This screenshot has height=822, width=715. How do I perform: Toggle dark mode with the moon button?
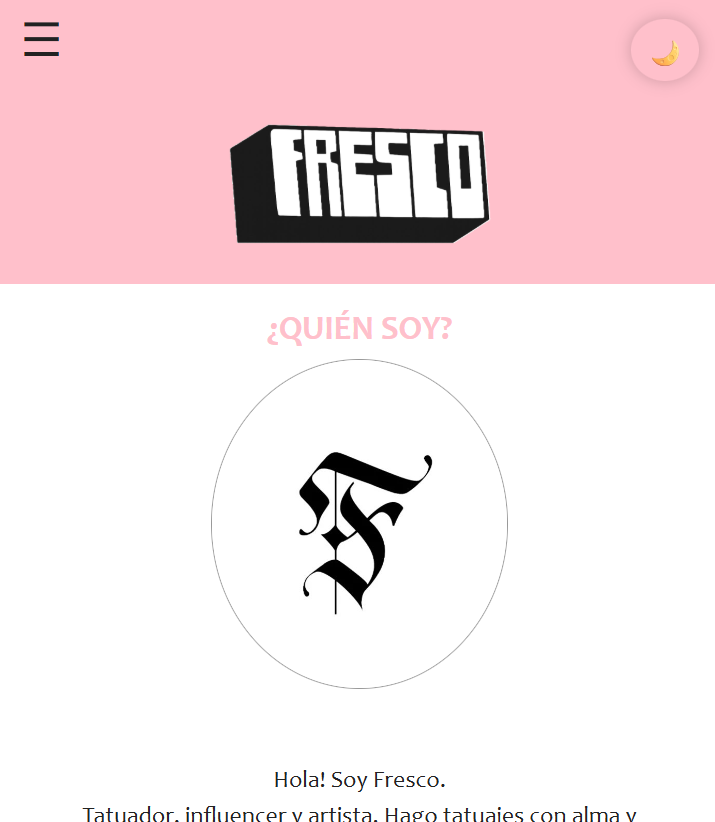(665, 51)
